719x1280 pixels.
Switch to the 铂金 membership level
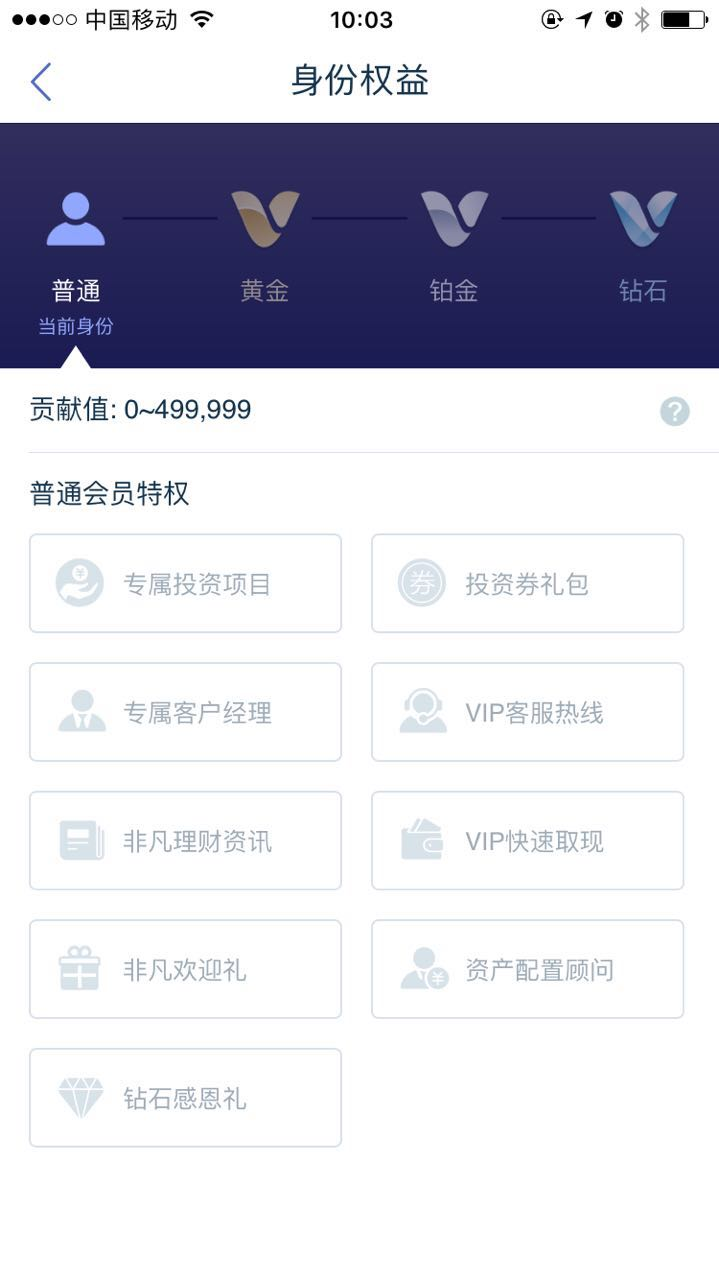(x=454, y=245)
